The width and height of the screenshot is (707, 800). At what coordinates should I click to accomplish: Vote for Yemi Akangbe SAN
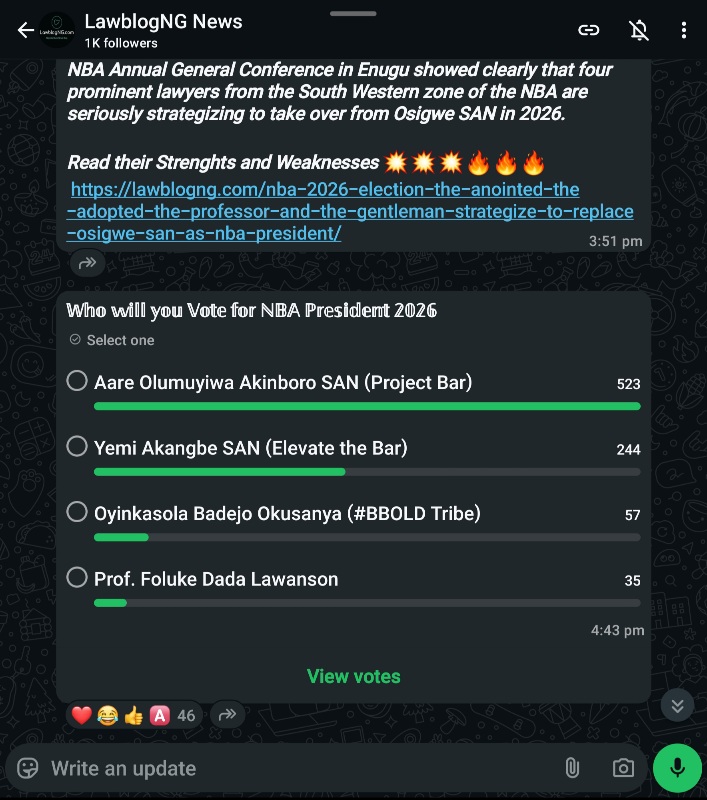tap(77, 447)
